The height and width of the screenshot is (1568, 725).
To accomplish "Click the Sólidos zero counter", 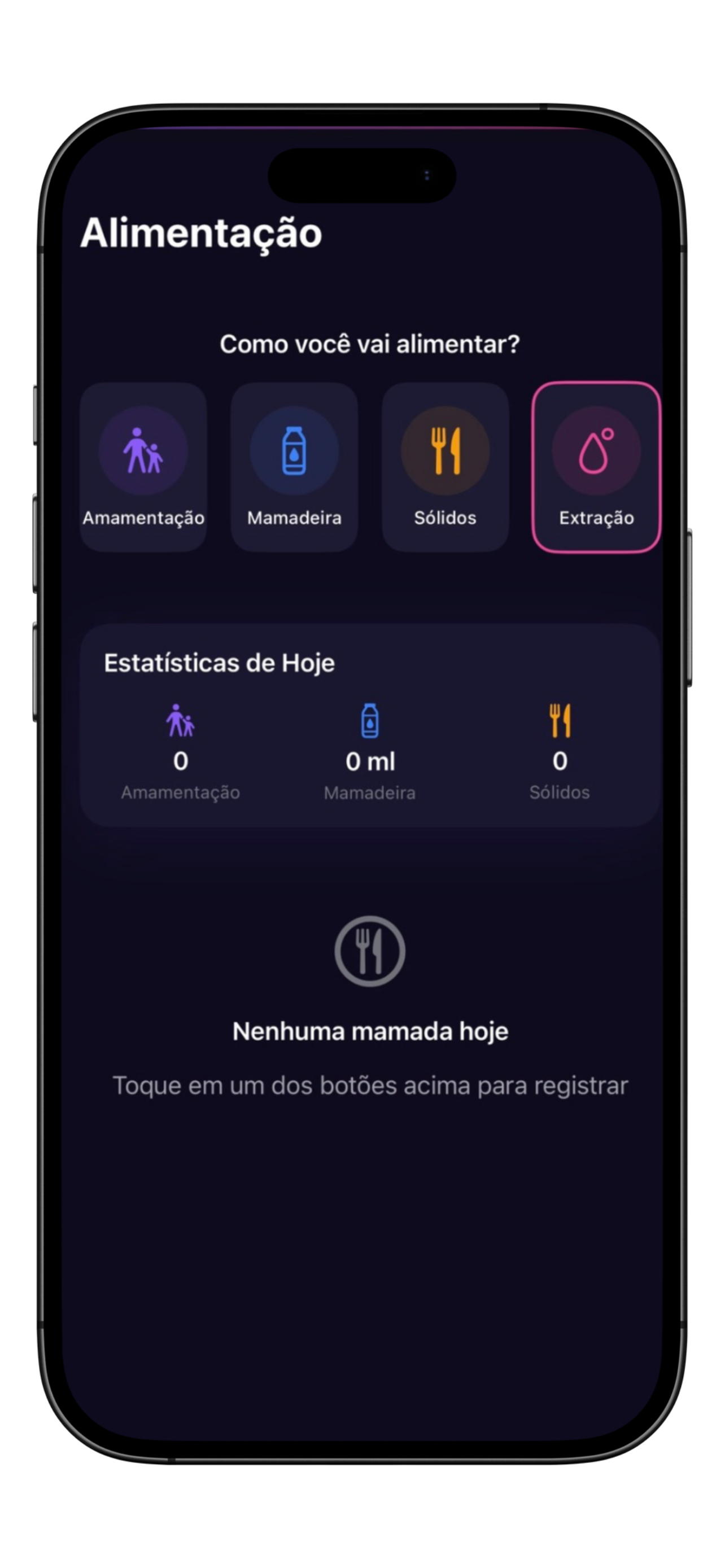I will [x=560, y=760].
